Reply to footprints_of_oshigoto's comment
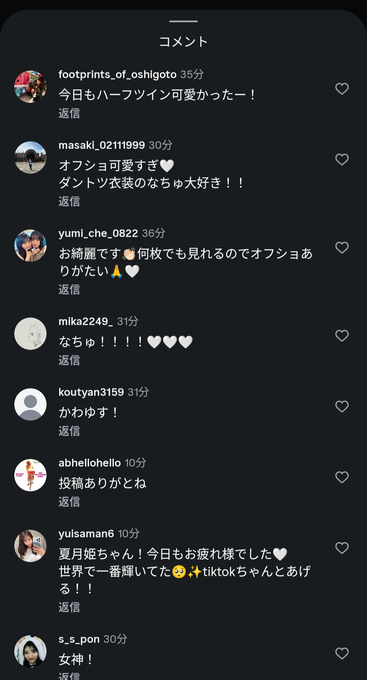Viewport: 367px width, 680px height. coord(69,113)
